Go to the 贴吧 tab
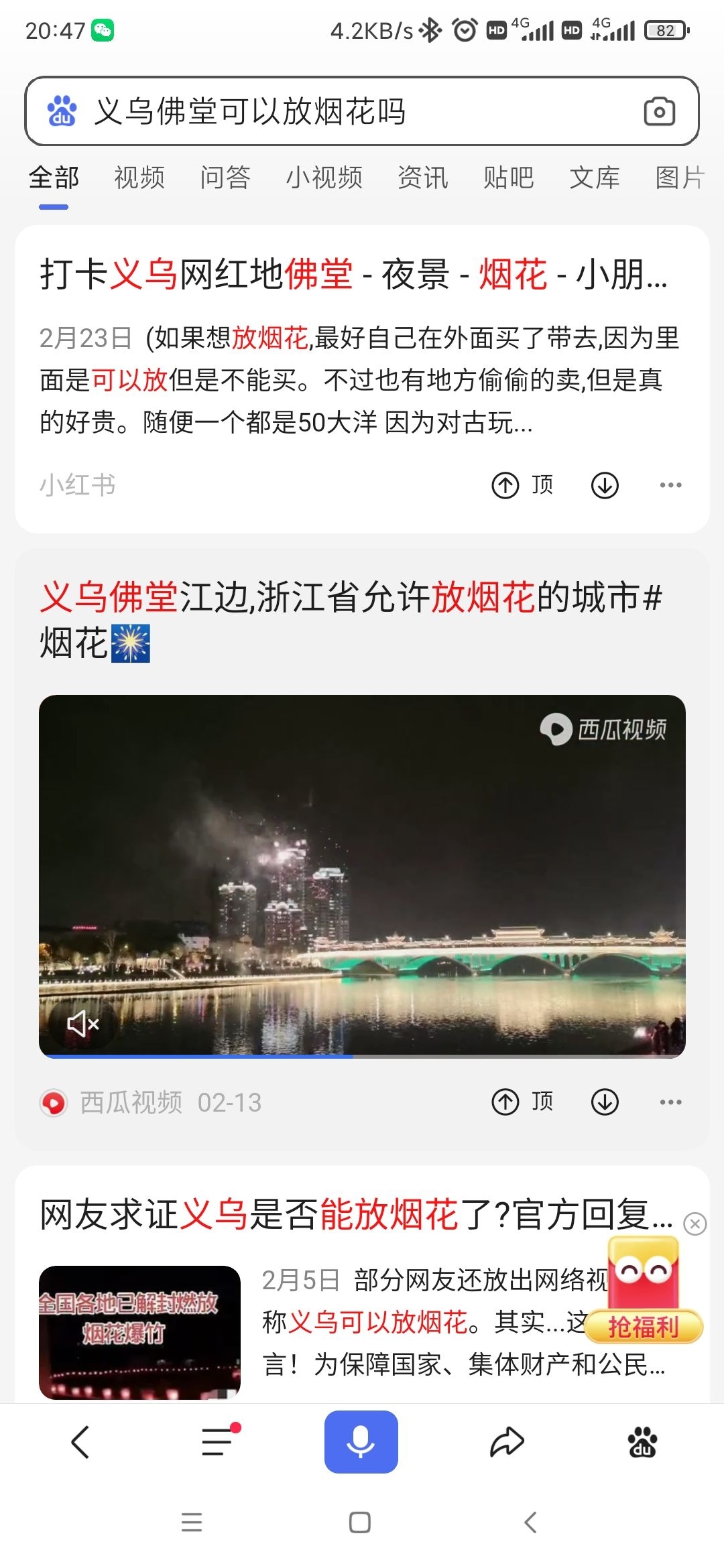This screenshot has width=724, height=1568. point(509,178)
